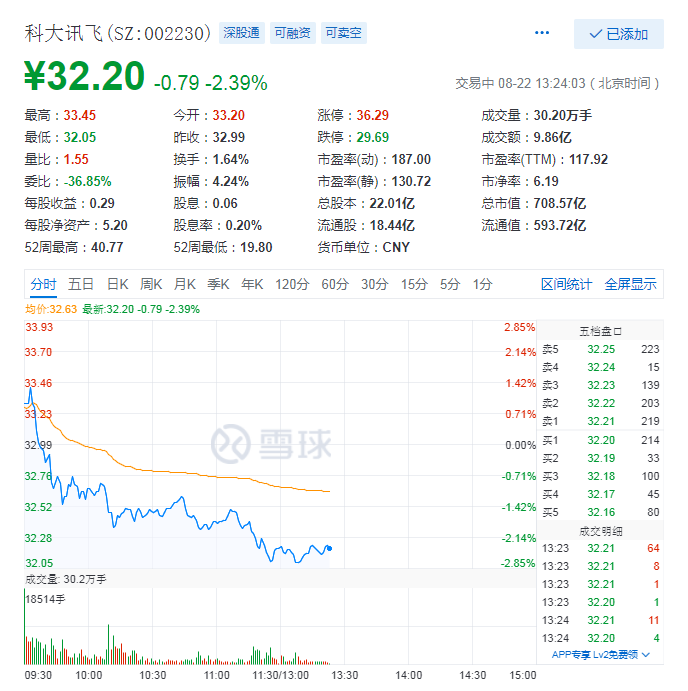
Task: Open the three-dot overflow menu
Action: click(x=542, y=33)
